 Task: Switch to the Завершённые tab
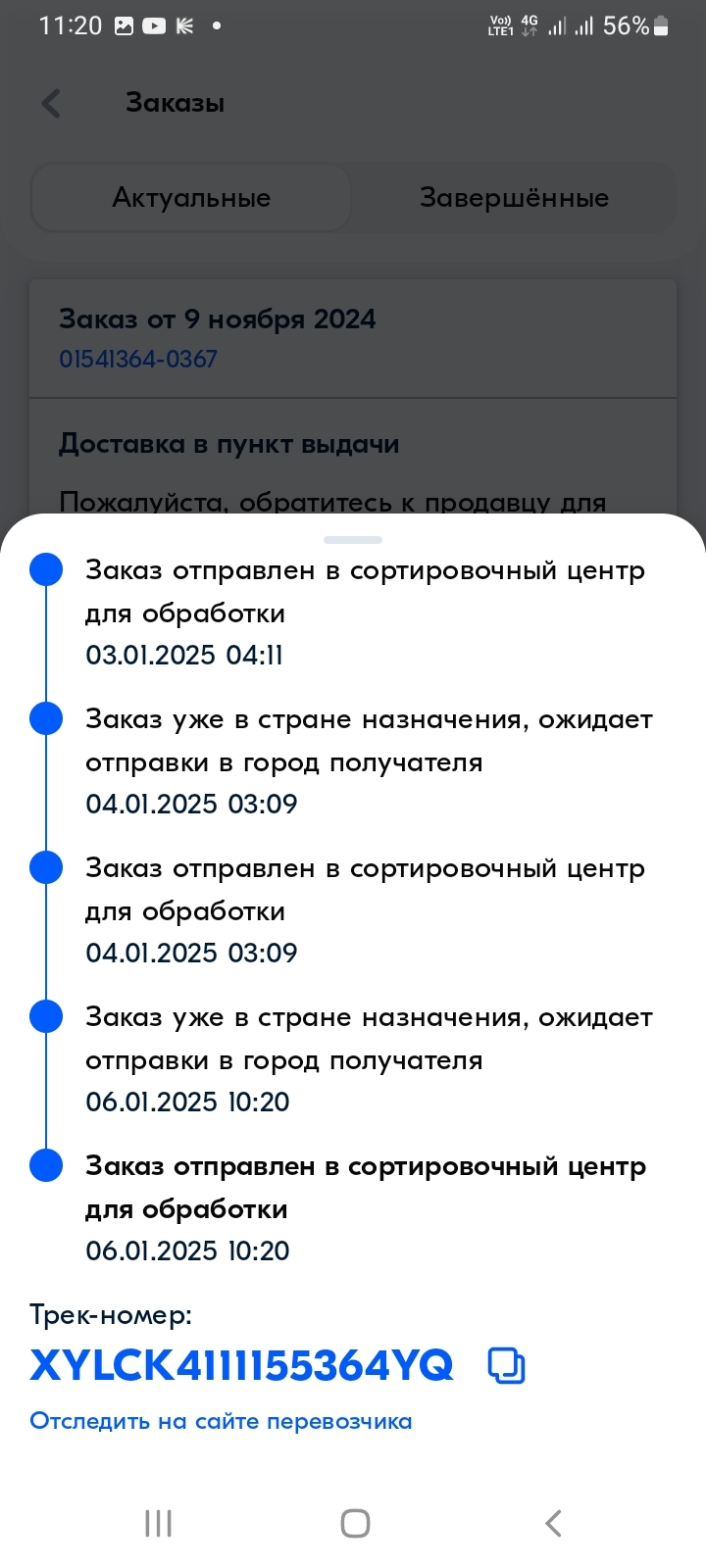pyautogui.click(x=514, y=198)
